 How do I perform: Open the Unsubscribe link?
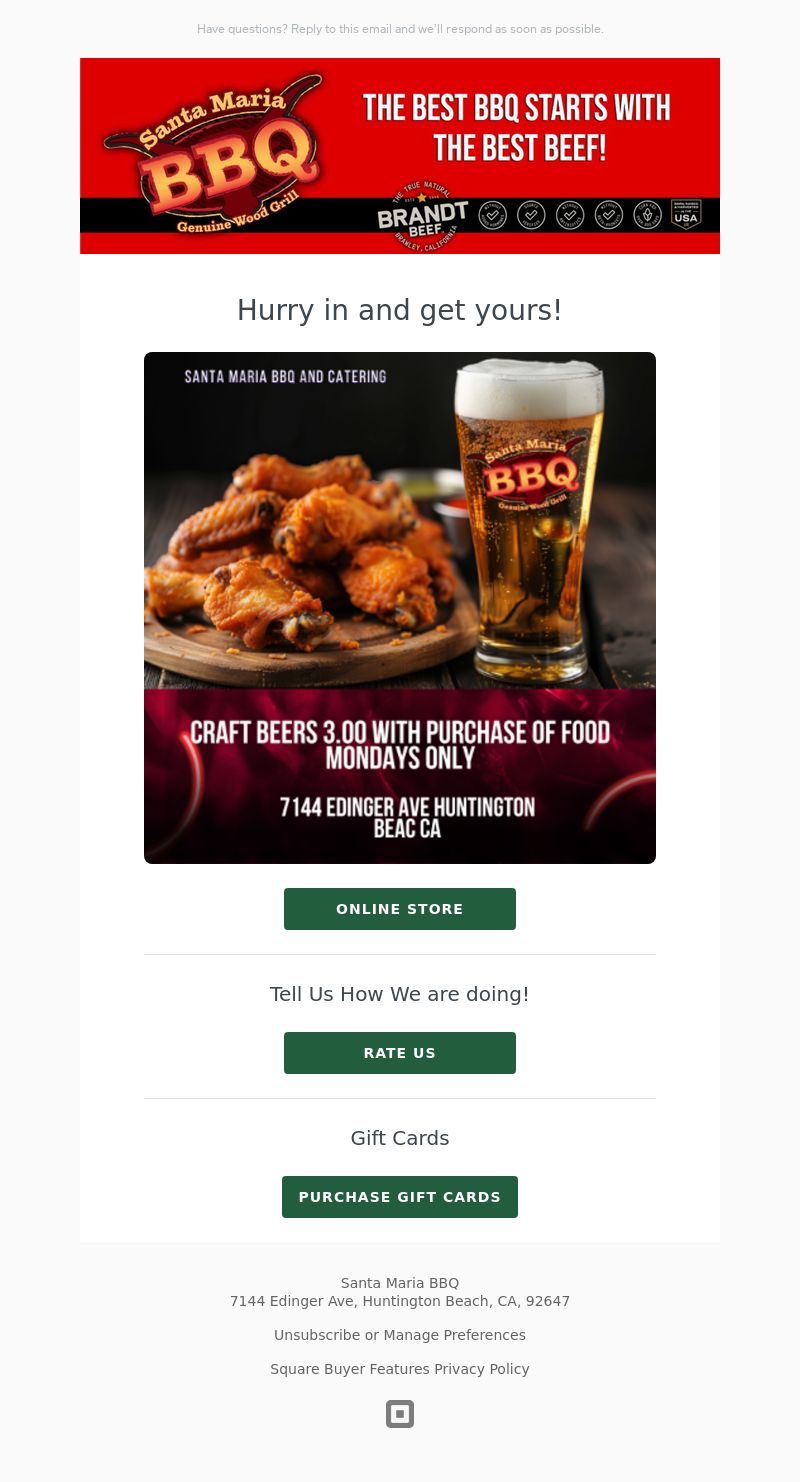pos(317,1335)
